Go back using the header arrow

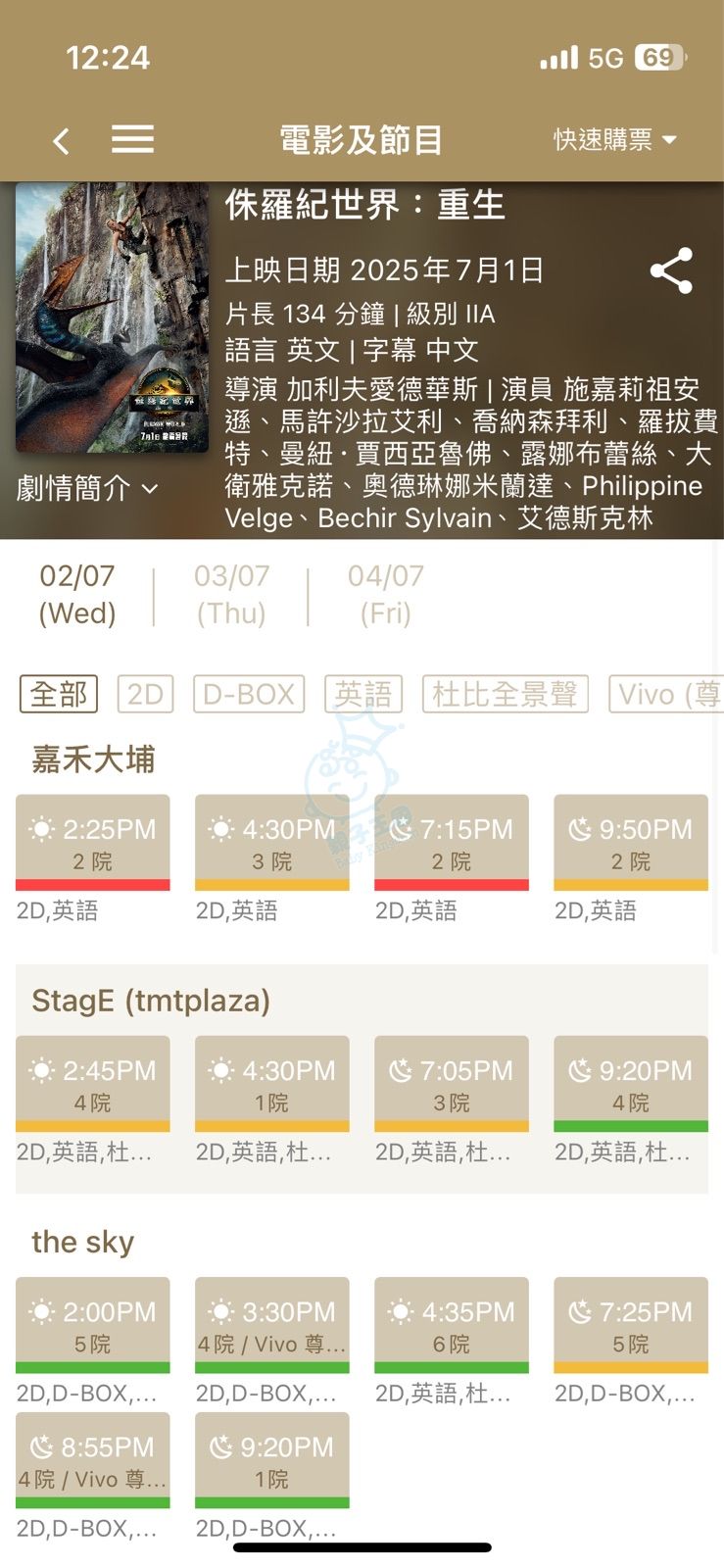(61, 140)
